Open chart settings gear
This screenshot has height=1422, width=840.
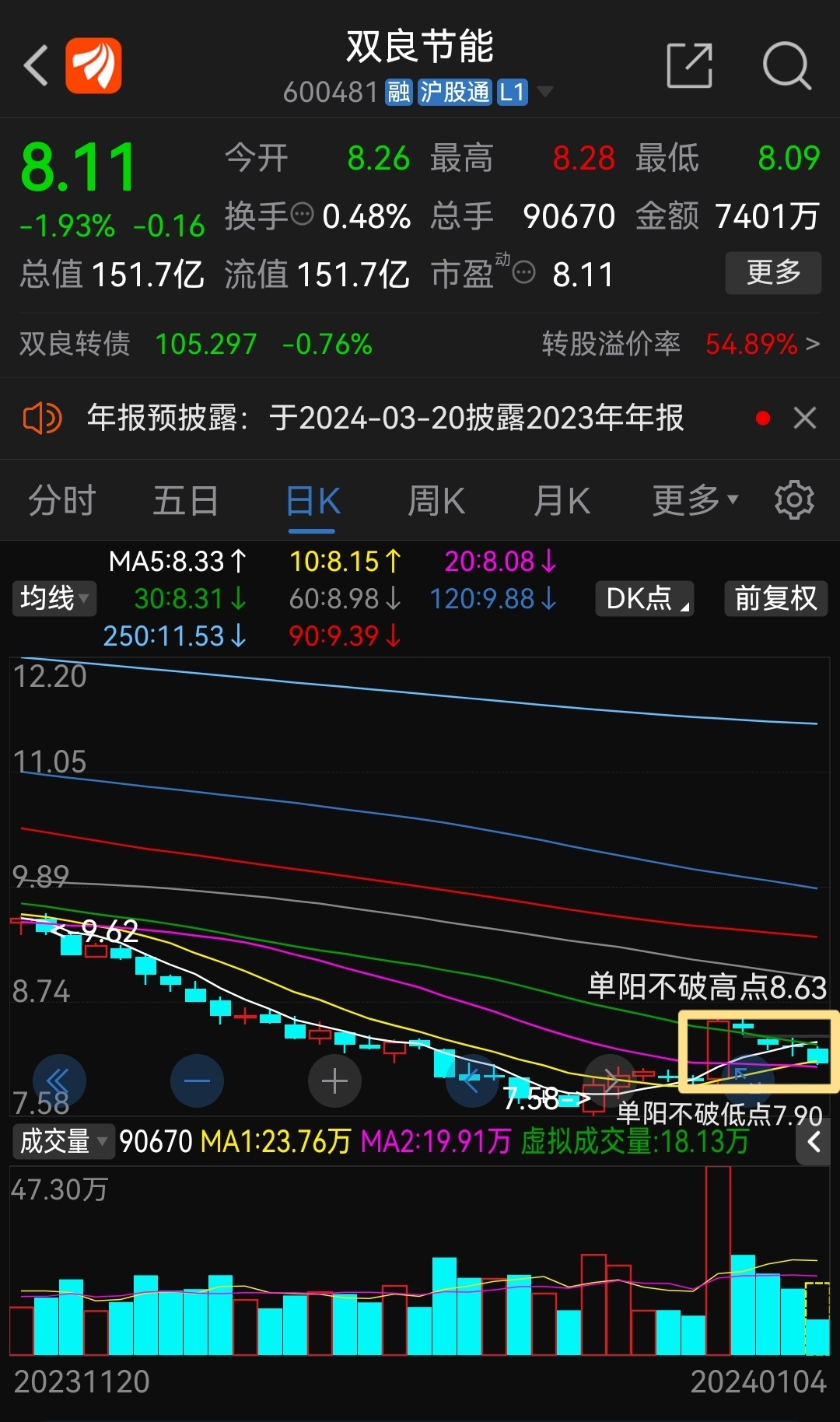click(x=794, y=500)
